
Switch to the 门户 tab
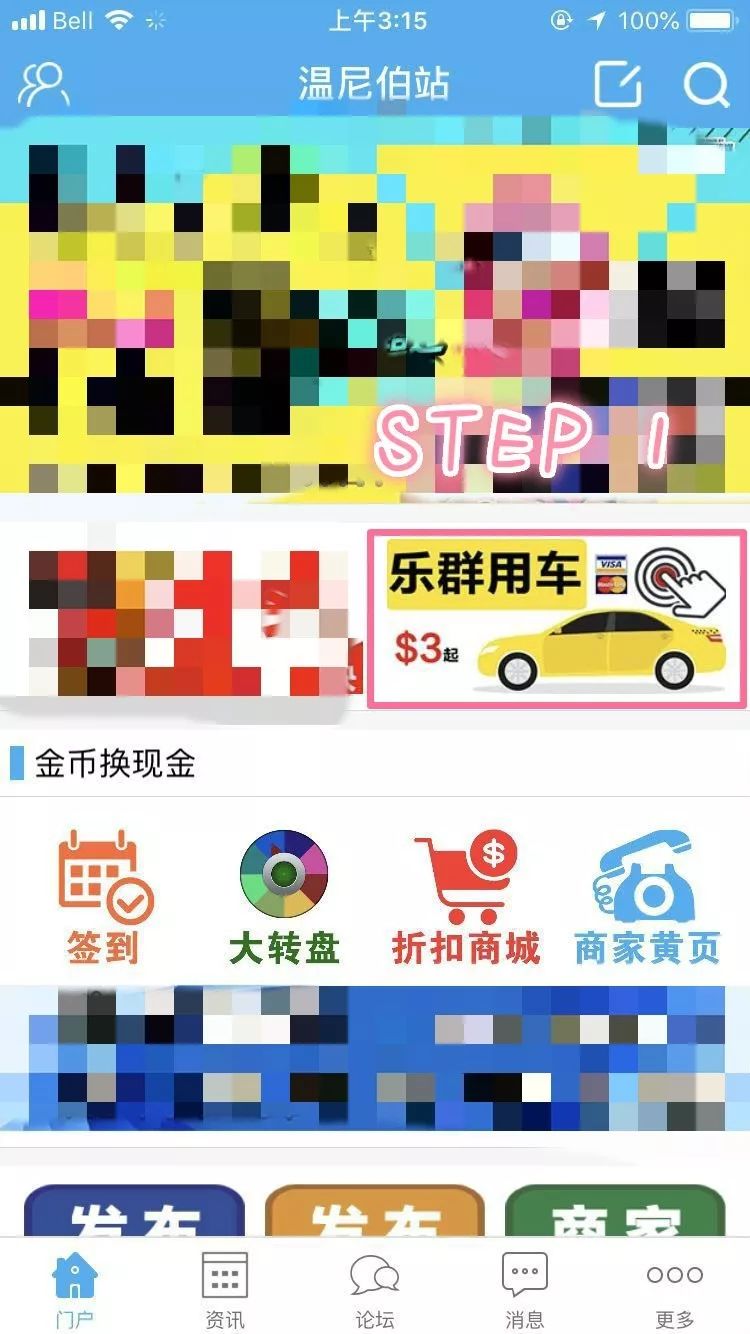pos(75,1288)
